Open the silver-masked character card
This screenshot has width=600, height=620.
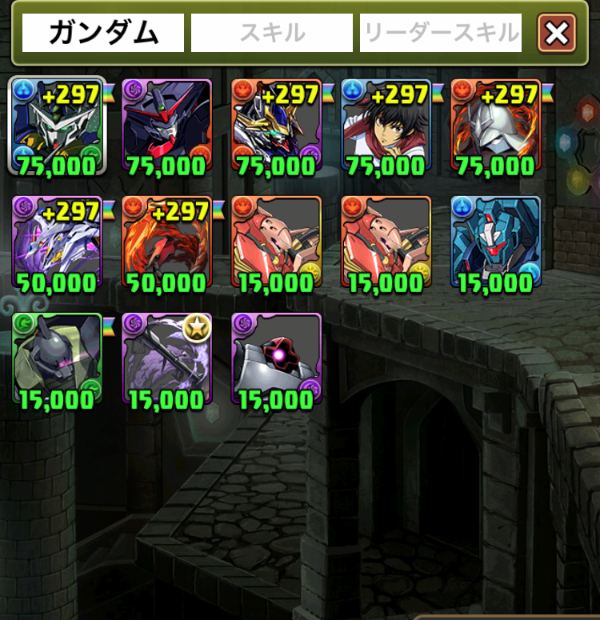496,124
